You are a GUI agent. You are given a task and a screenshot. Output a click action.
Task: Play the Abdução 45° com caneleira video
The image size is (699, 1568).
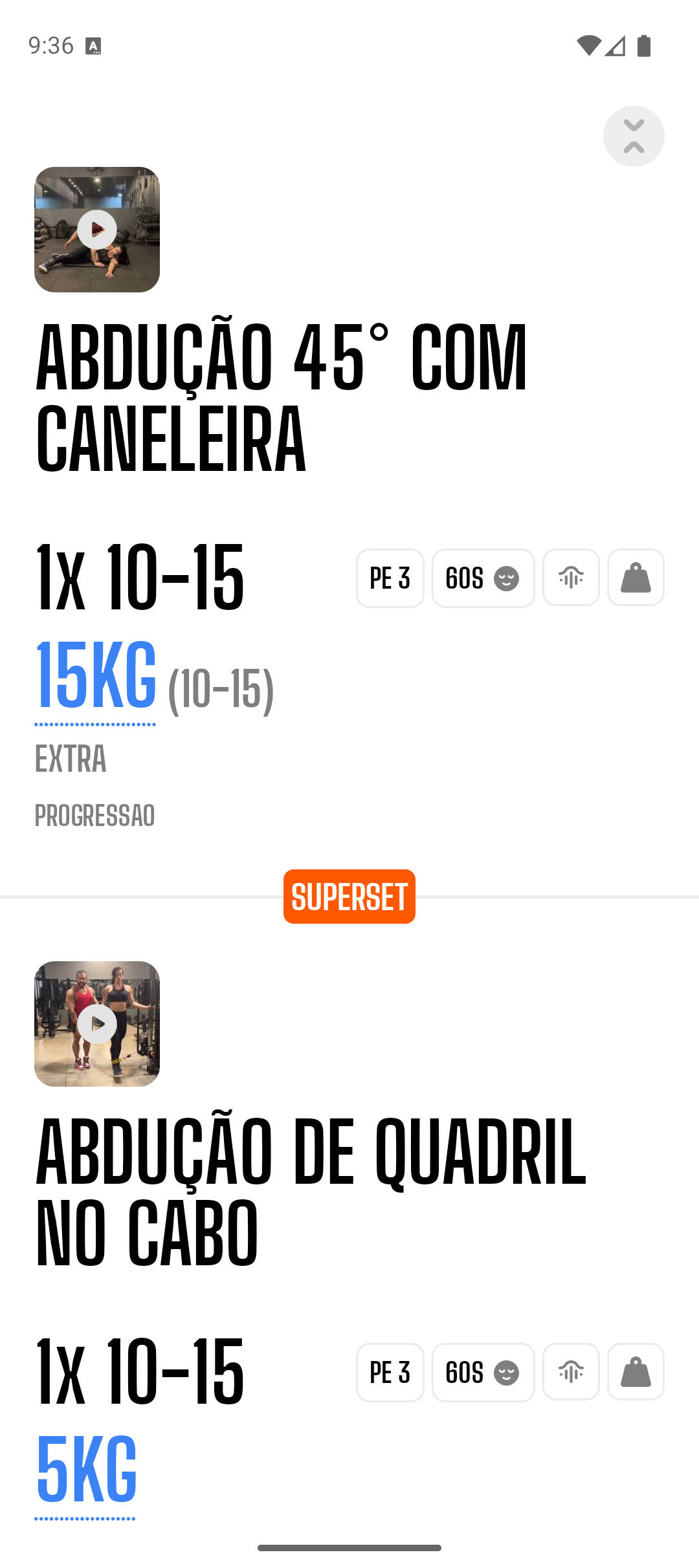pos(97,230)
